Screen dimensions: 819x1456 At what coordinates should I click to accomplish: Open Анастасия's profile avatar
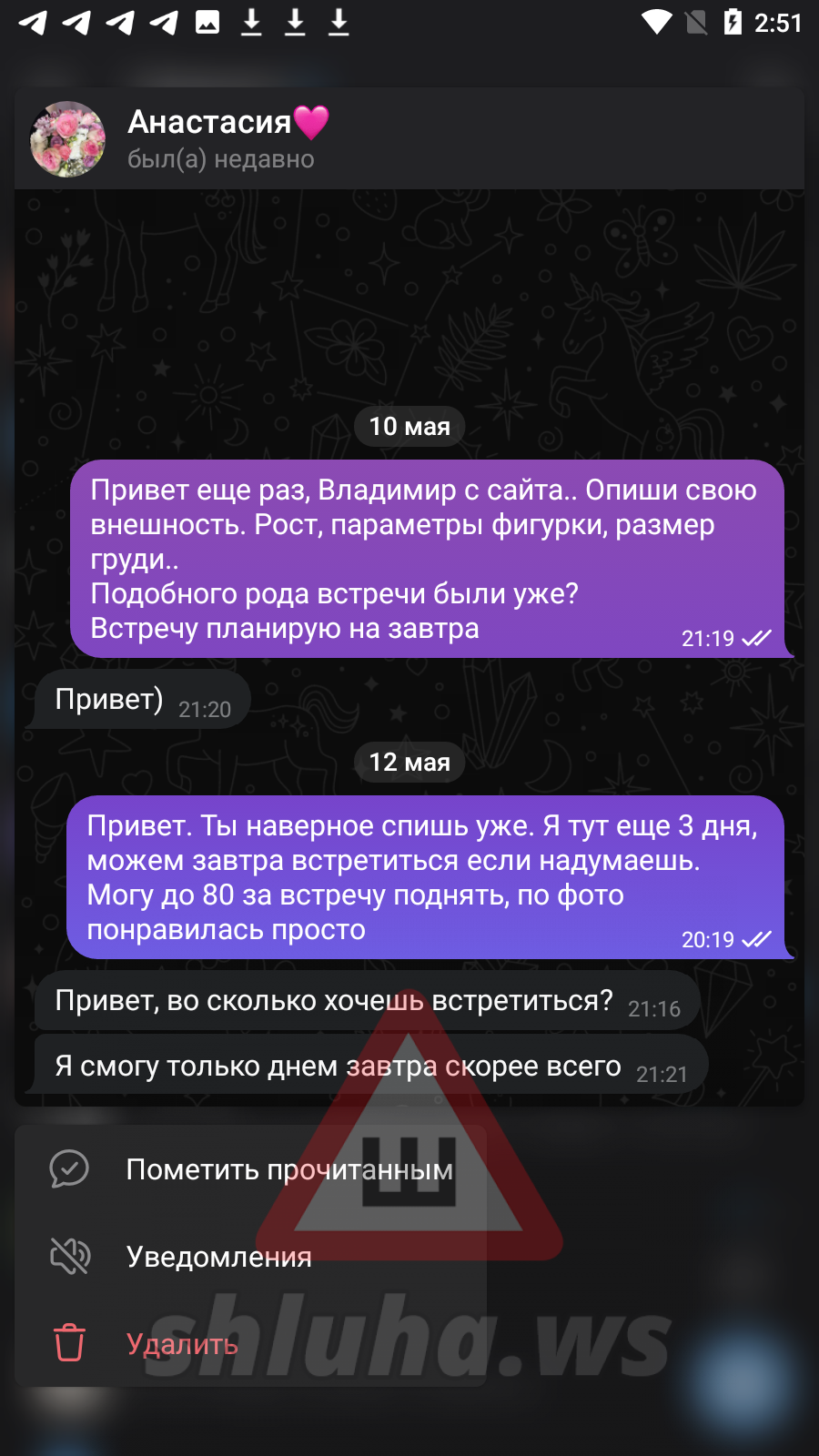pyautogui.click(x=67, y=139)
